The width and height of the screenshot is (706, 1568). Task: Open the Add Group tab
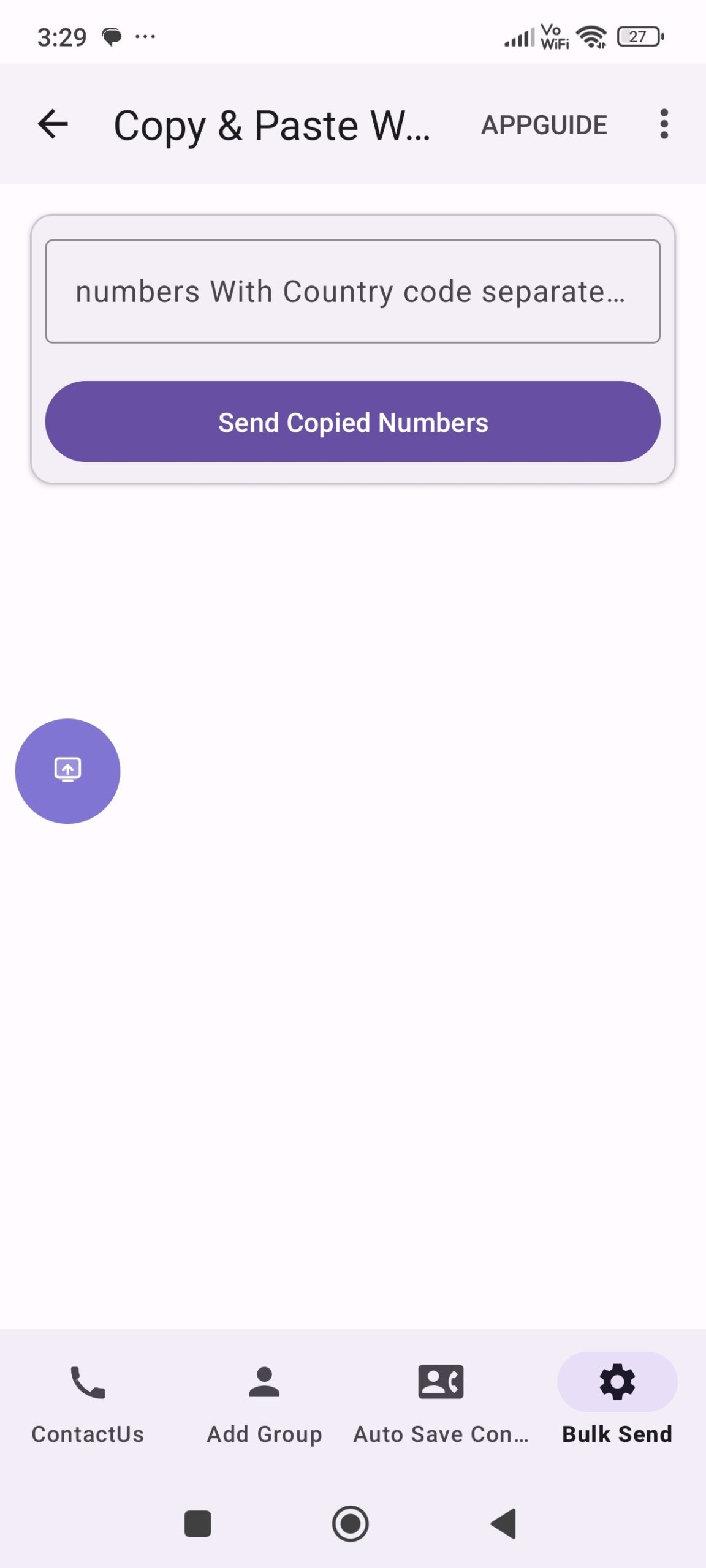(x=264, y=1400)
